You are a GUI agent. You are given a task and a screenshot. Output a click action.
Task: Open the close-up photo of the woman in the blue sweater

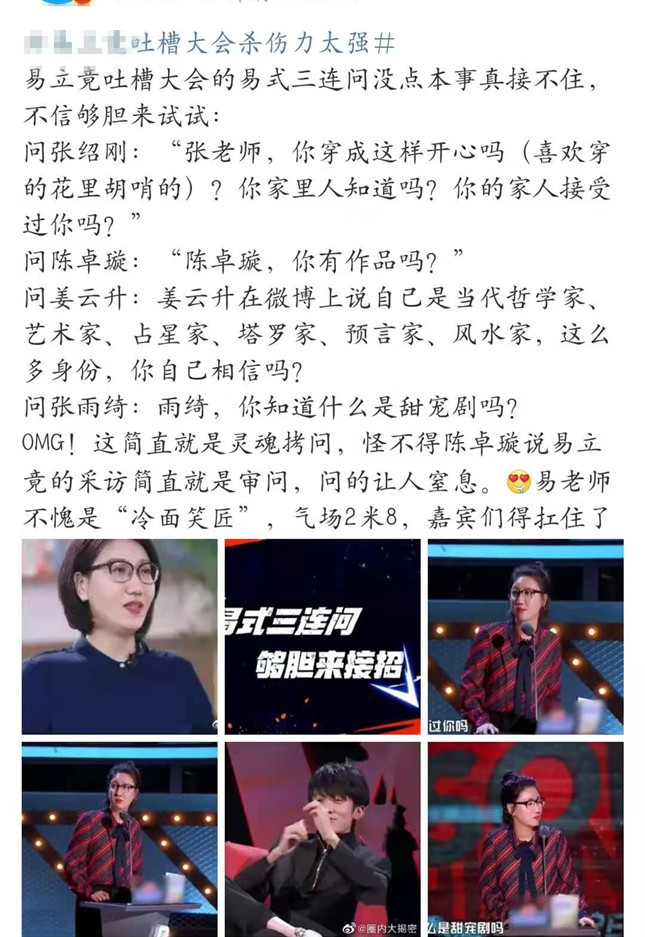pyautogui.click(x=119, y=636)
